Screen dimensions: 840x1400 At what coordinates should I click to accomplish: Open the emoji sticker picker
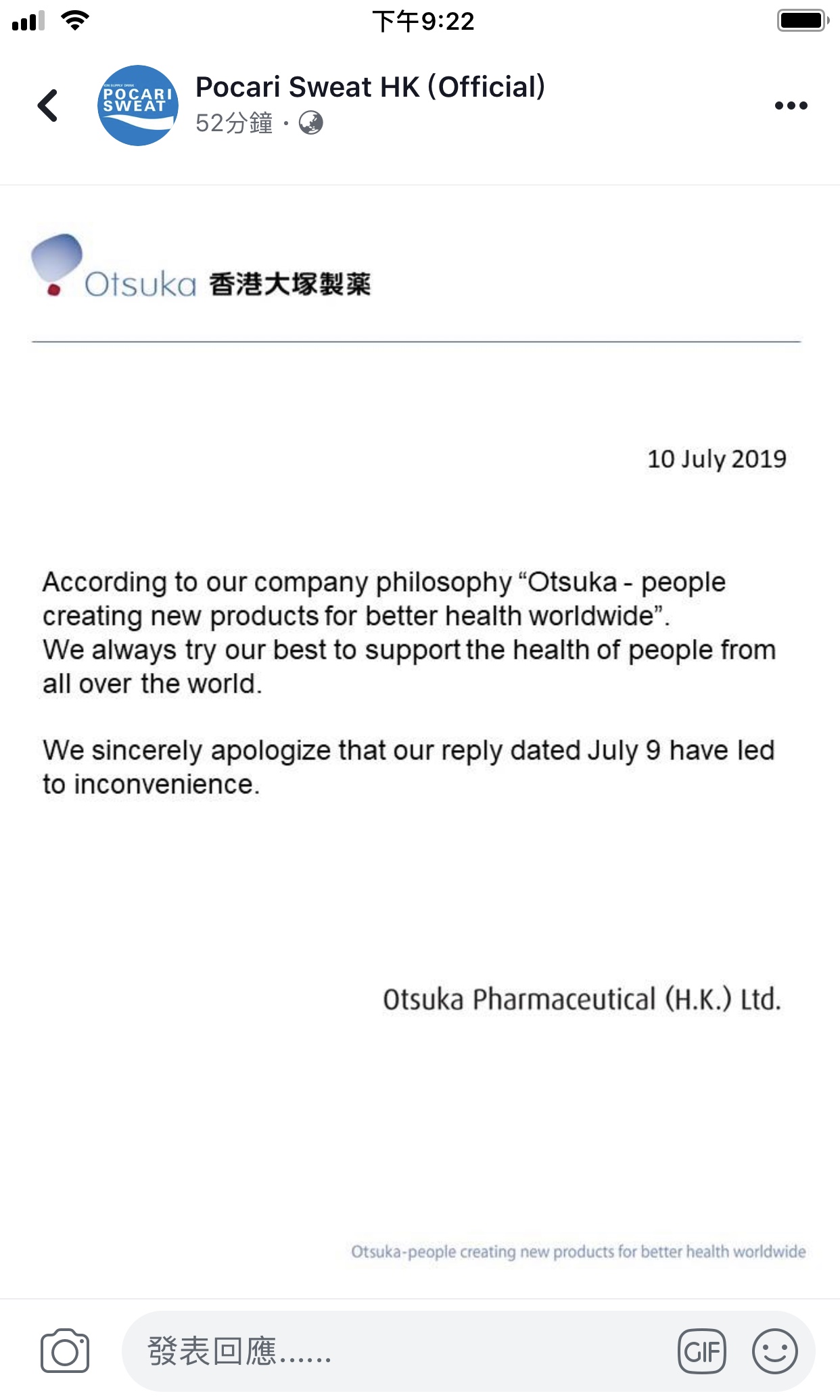point(774,1351)
